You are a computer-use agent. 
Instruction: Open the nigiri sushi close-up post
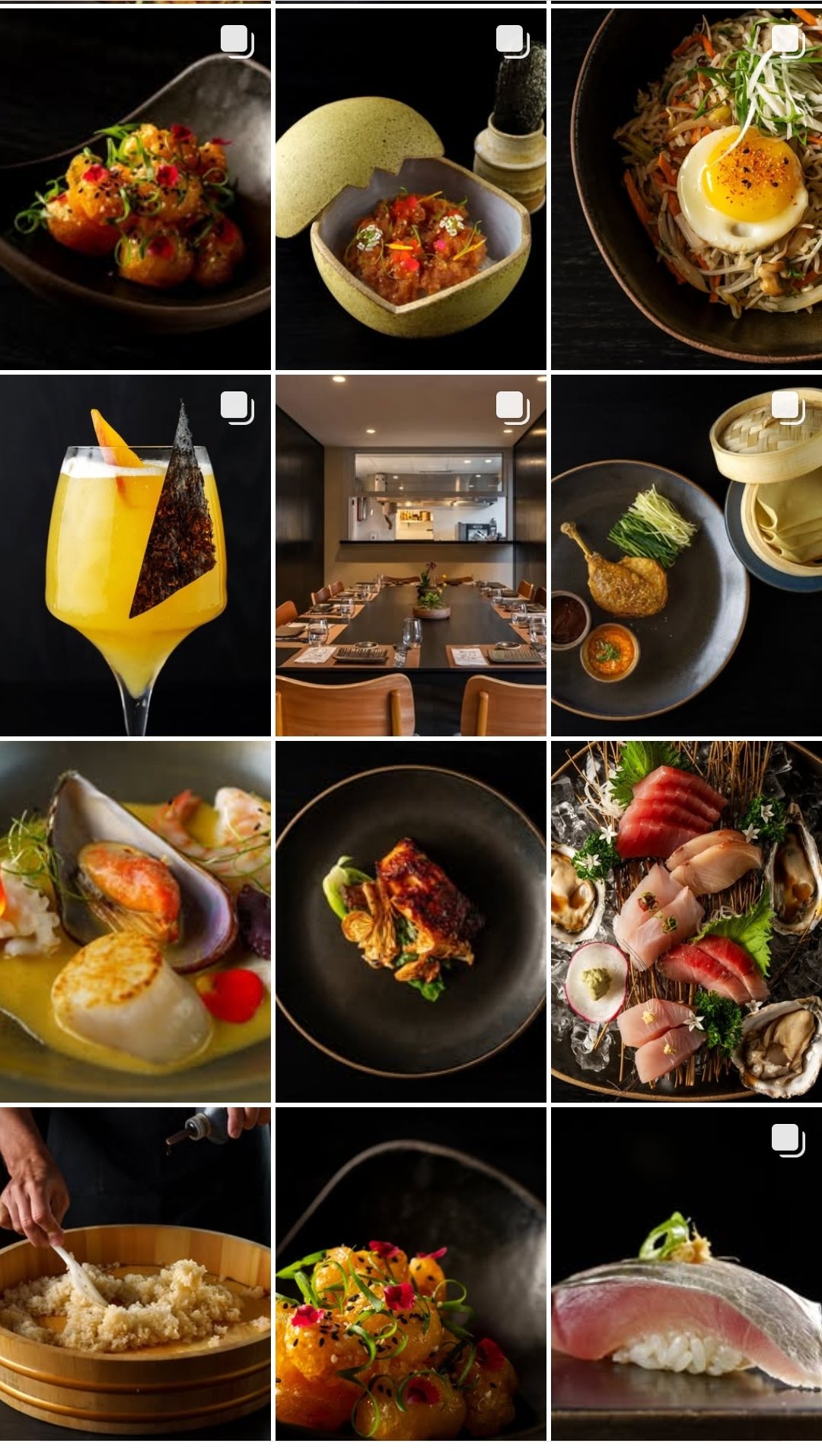[x=687, y=1273]
